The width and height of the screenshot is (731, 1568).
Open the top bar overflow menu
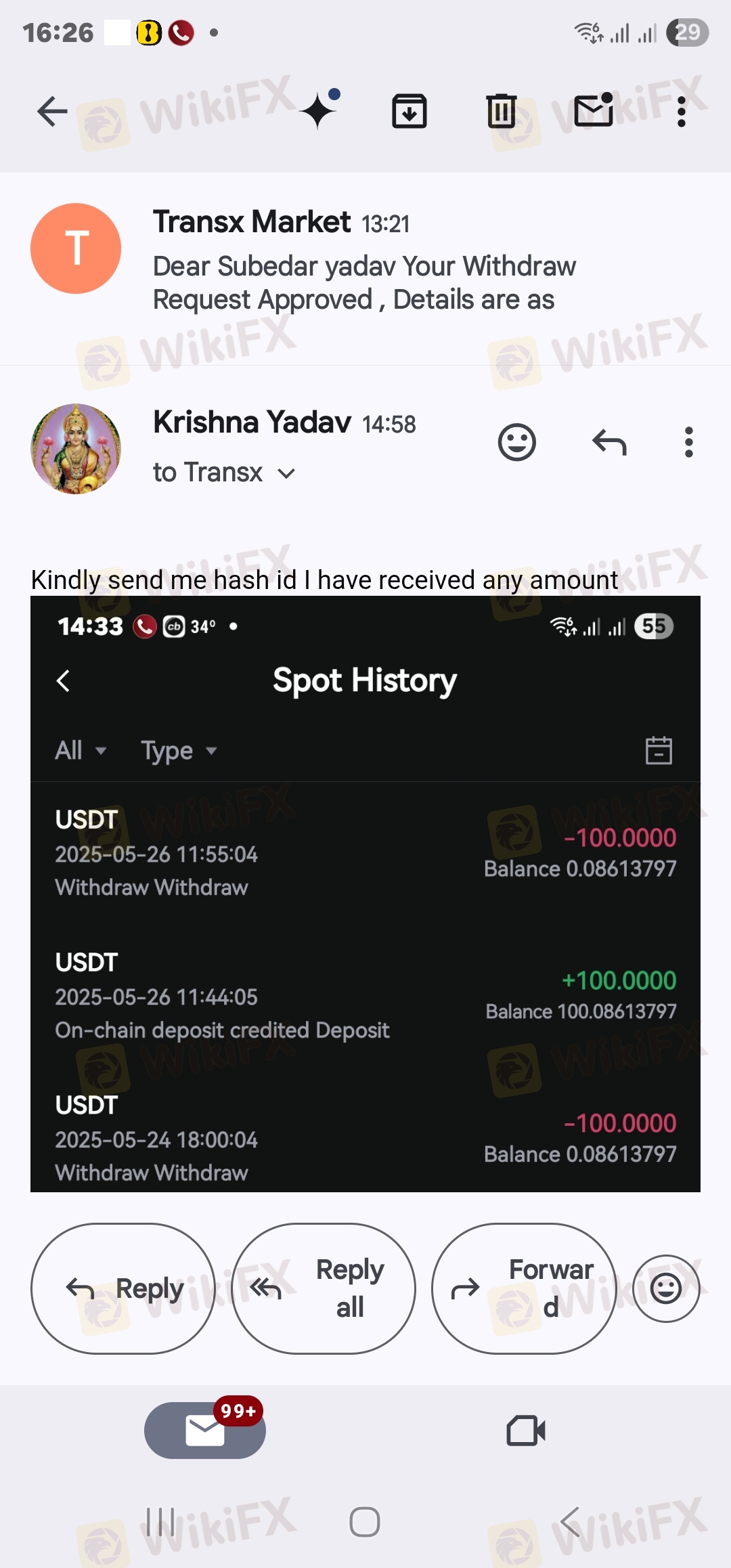[x=682, y=112]
